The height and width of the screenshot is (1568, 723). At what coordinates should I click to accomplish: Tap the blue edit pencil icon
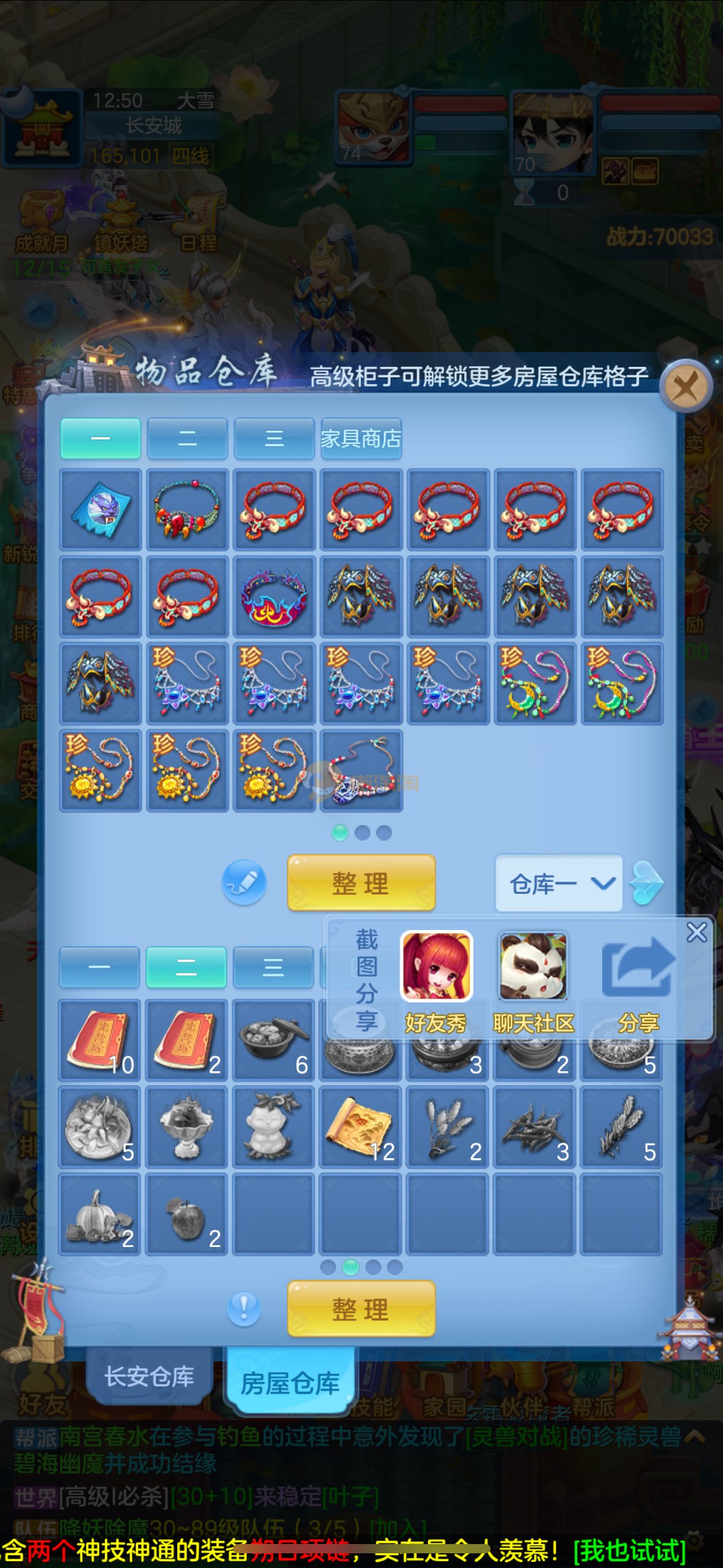click(244, 883)
